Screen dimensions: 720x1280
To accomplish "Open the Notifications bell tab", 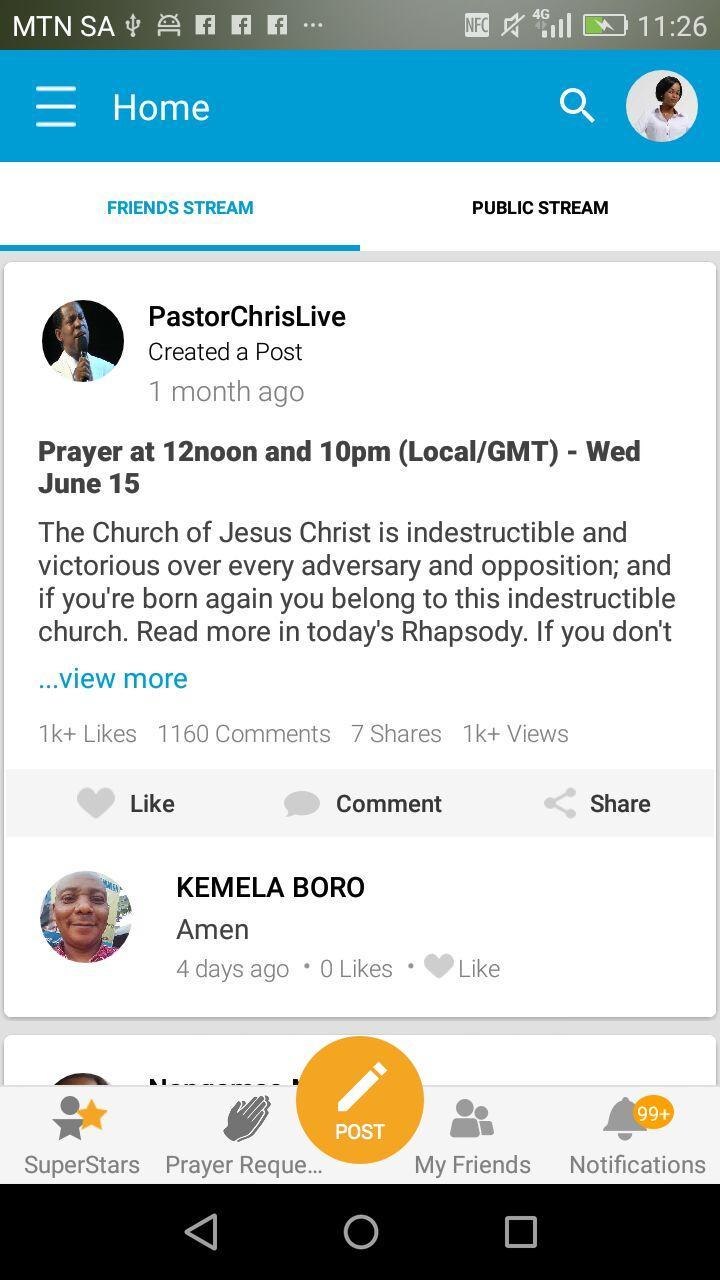I will coord(637,1136).
